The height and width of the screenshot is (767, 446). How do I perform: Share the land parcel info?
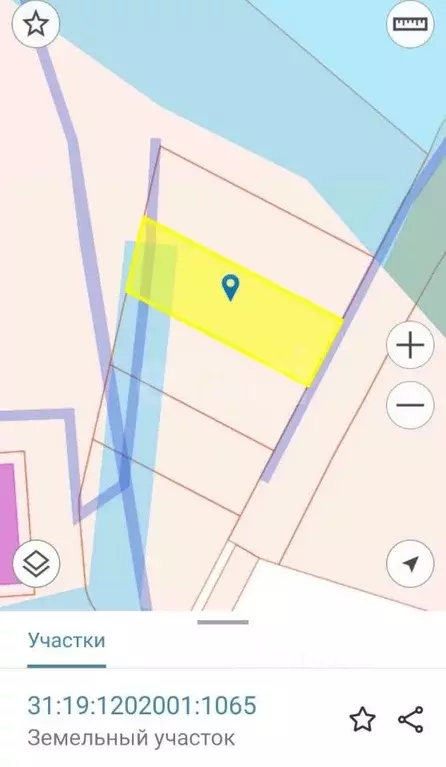[x=411, y=720]
